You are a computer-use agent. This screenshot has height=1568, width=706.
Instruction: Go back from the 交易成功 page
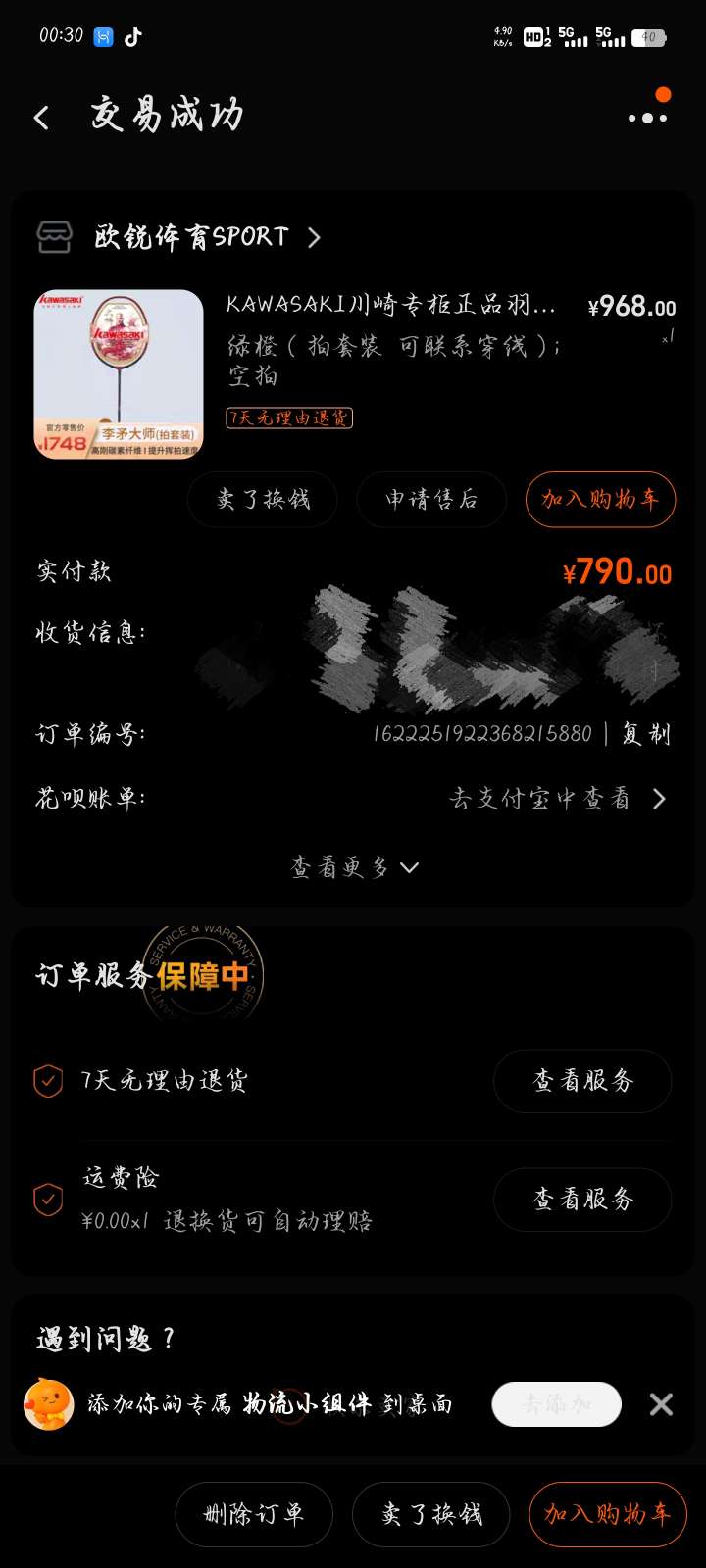[x=41, y=119]
